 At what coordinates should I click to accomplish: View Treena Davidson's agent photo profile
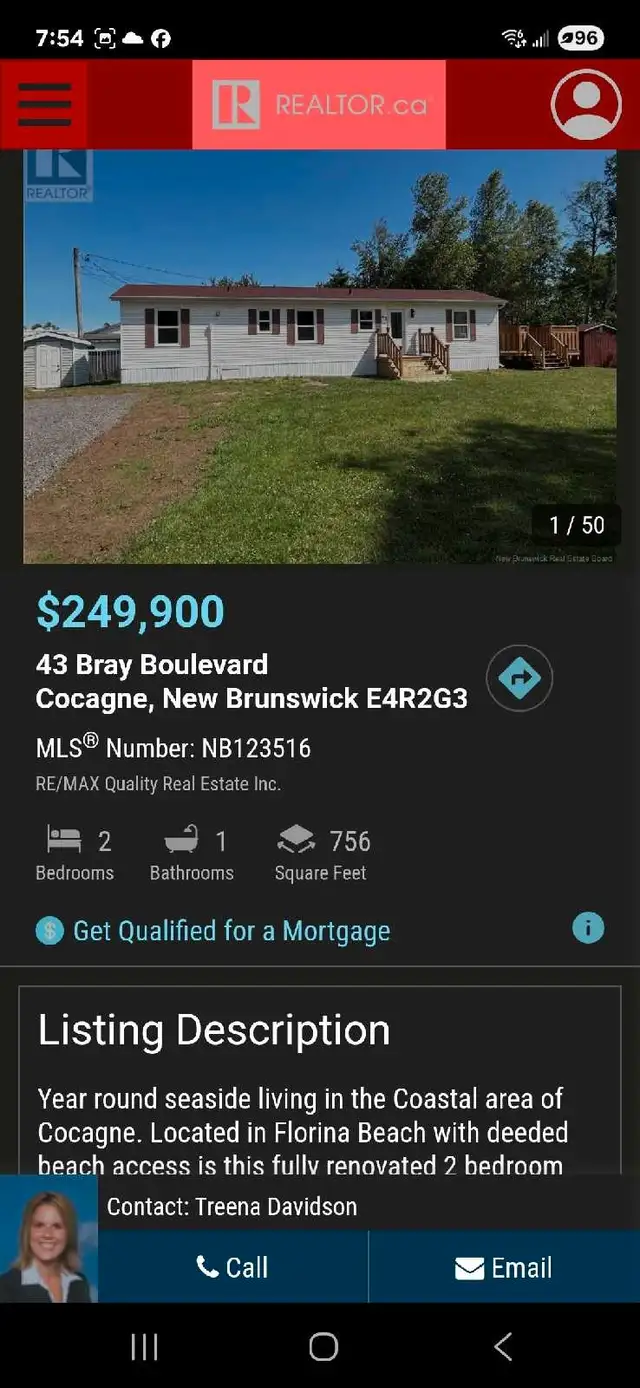[48, 1240]
